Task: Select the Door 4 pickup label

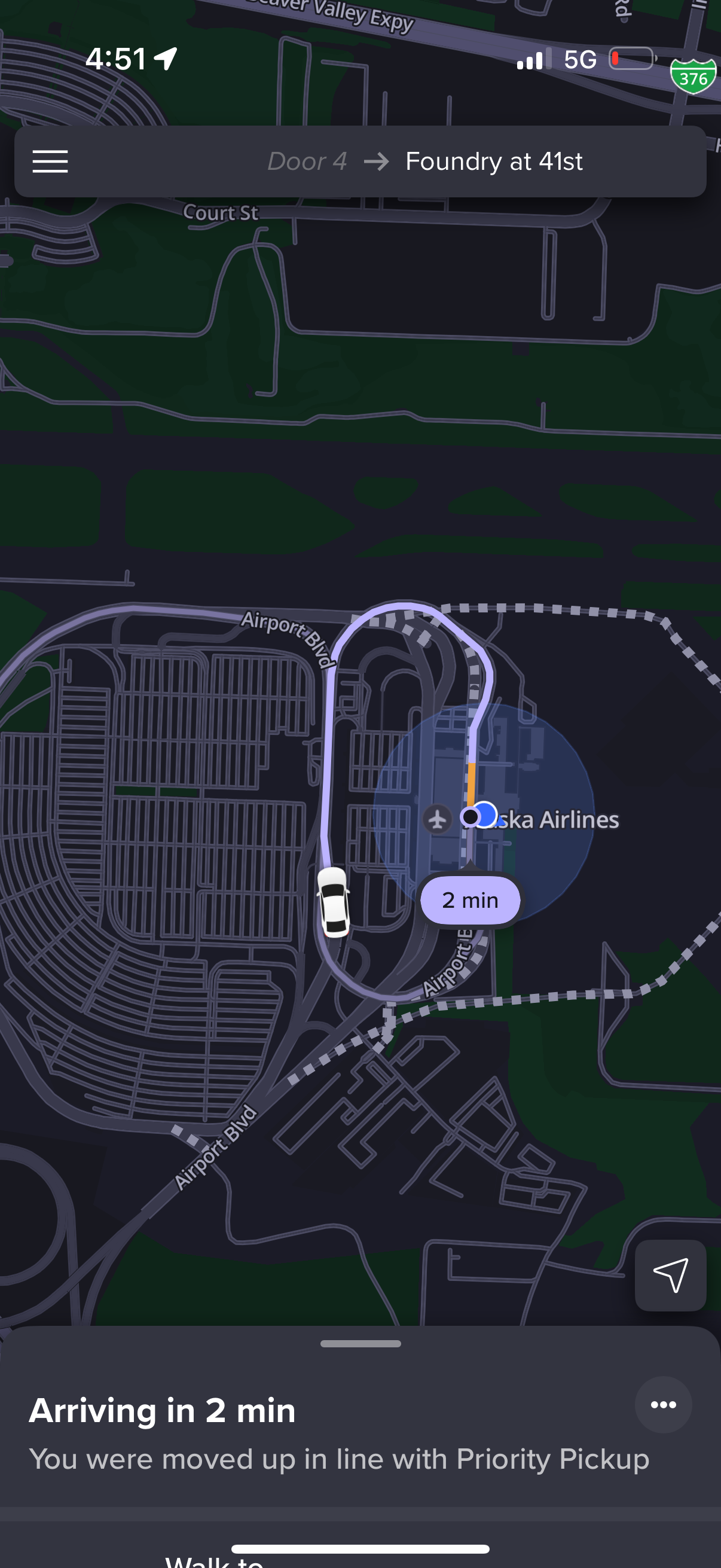Action: pos(307,161)
